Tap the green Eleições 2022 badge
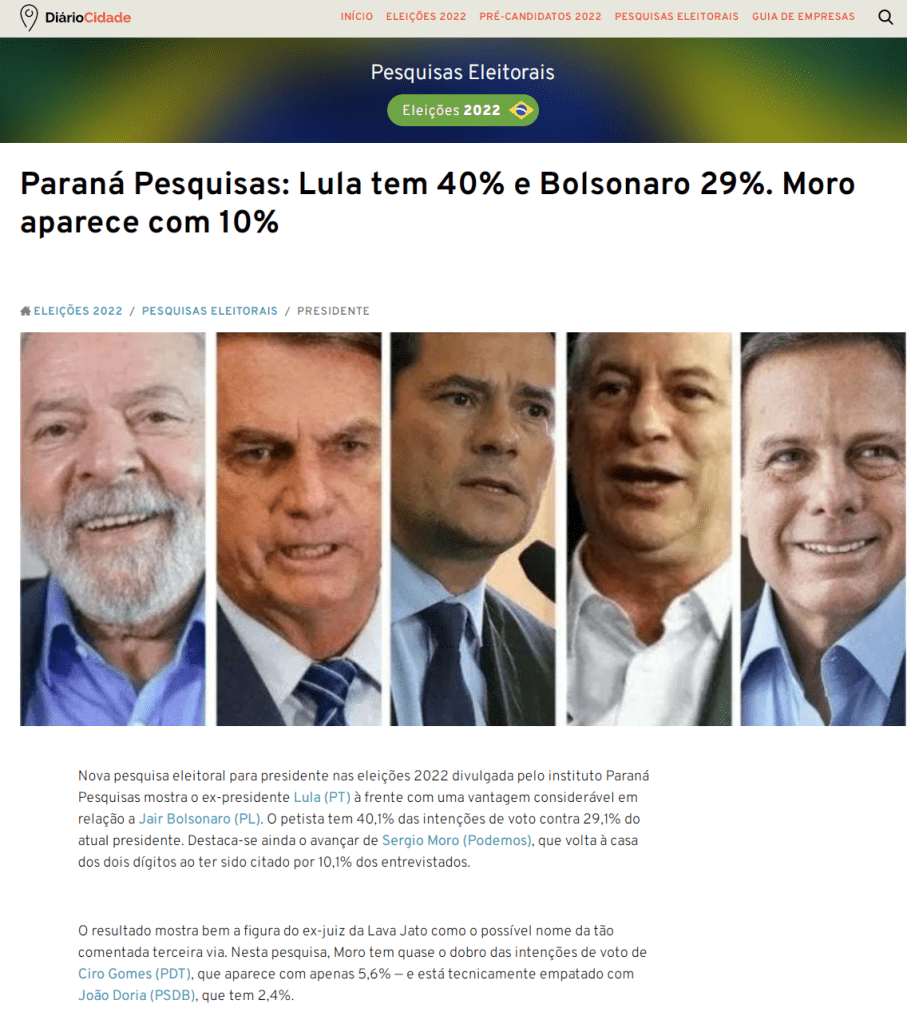This screenshot has width=907, height=1024. pyautogui.click(x=462, y=110)
